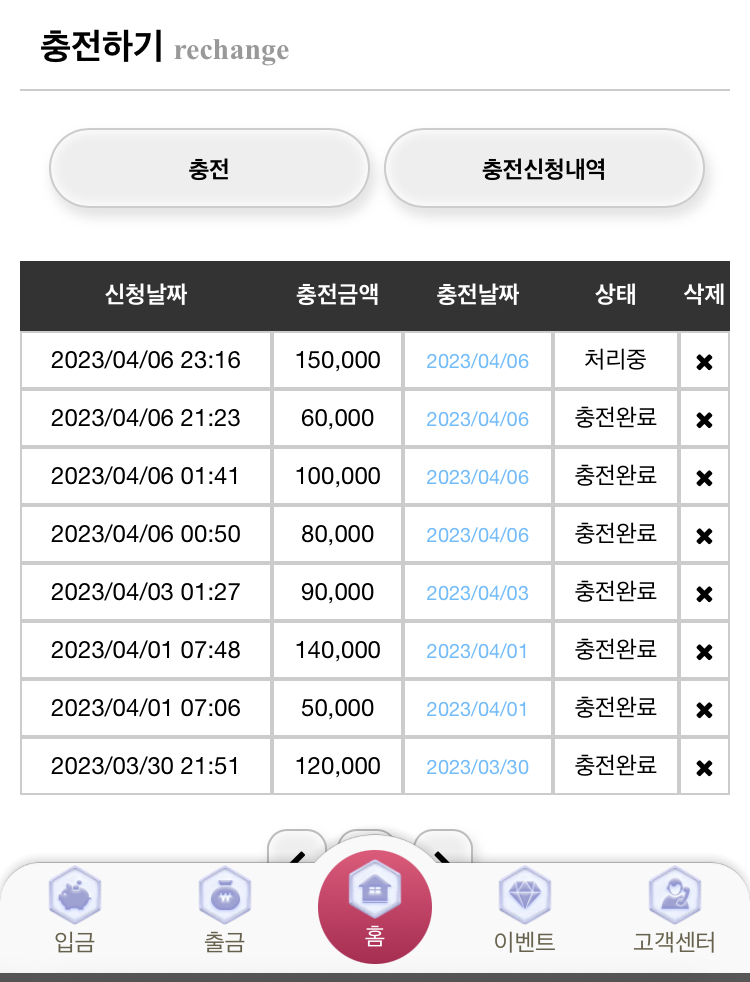Open 충전신청내역 history
The height and width of the screenshot is (982, 750).
coord(544,168)
